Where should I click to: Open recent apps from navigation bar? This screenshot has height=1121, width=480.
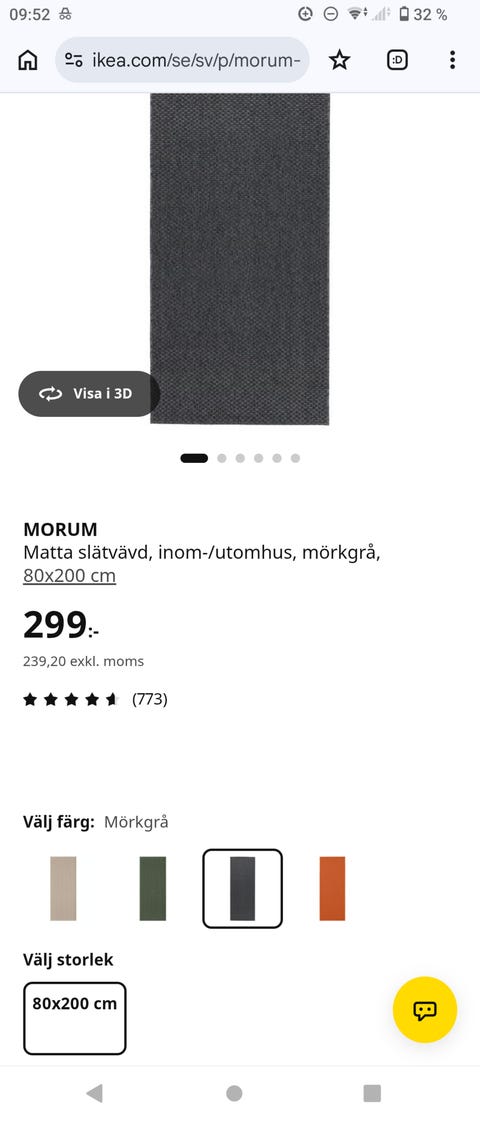point(372,1092)
